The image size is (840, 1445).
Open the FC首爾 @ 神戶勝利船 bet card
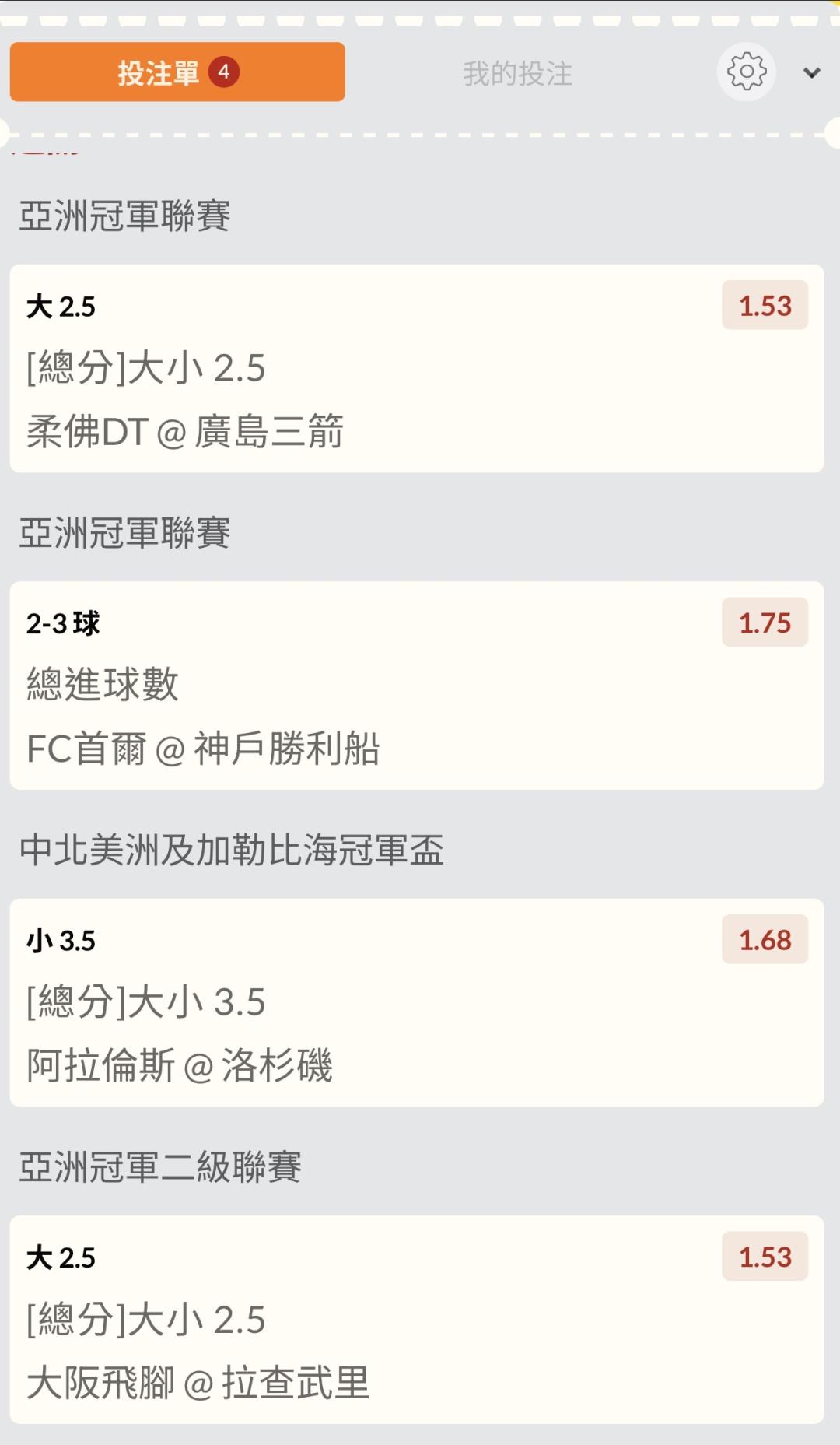coord(416,686)
